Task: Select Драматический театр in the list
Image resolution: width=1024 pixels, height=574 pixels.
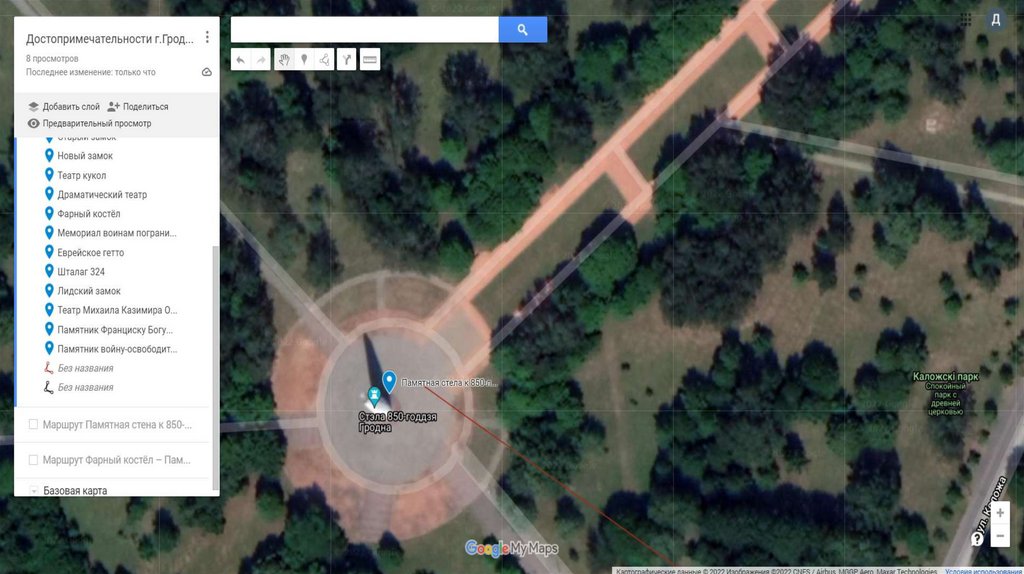Action: [x=101, y=195]
